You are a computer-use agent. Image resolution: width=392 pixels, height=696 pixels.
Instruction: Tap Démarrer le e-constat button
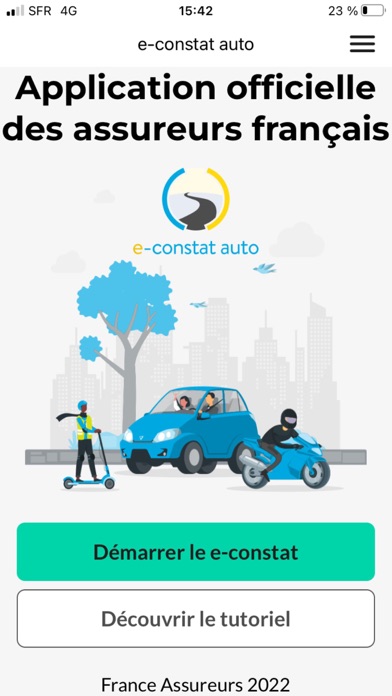pos(196,552)
